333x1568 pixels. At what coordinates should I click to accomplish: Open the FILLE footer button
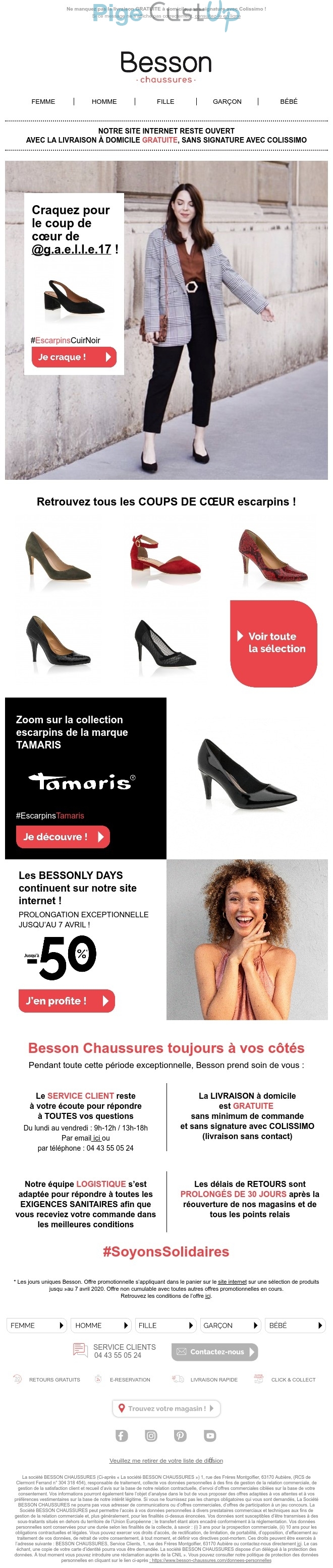[165, 1325]
